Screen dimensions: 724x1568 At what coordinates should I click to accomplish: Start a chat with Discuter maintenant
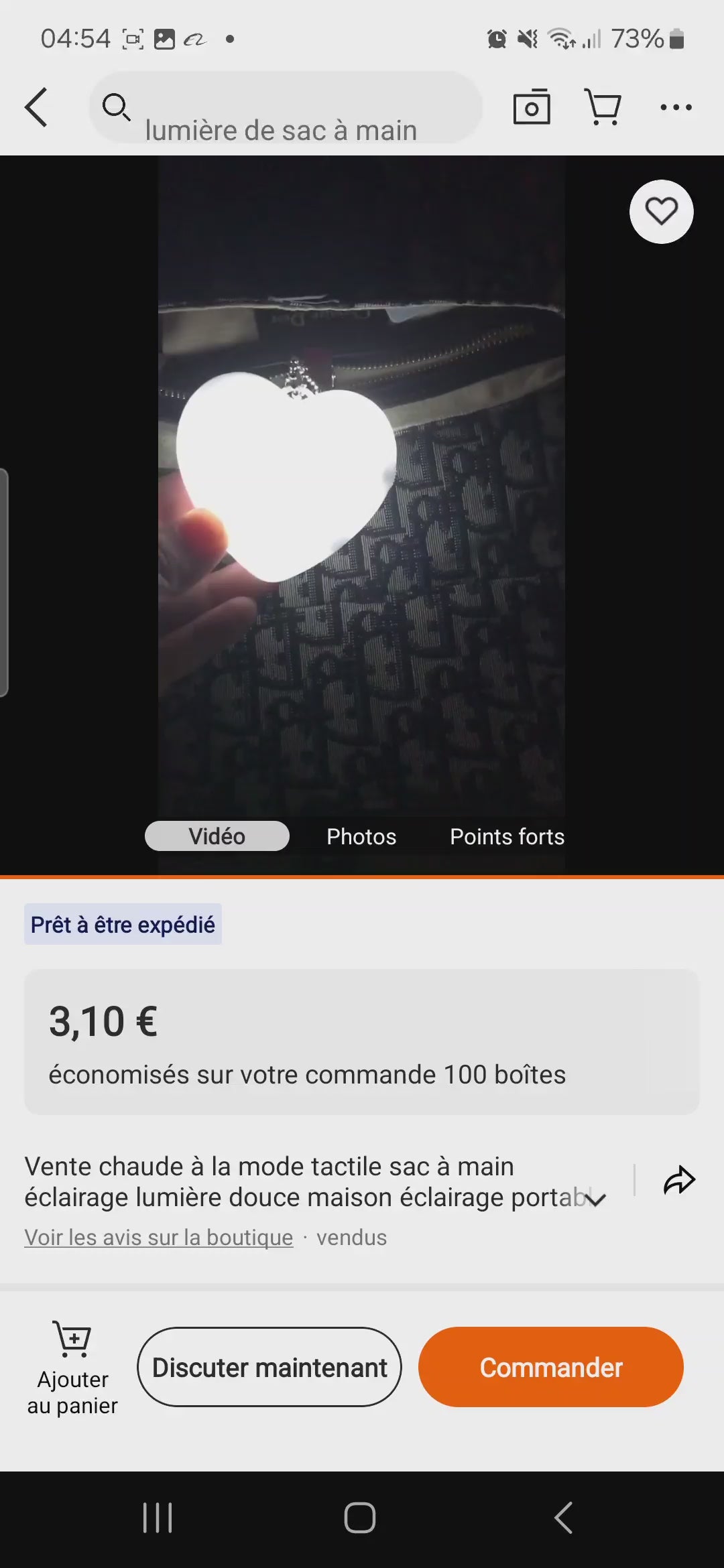(x=269, y=1367)
